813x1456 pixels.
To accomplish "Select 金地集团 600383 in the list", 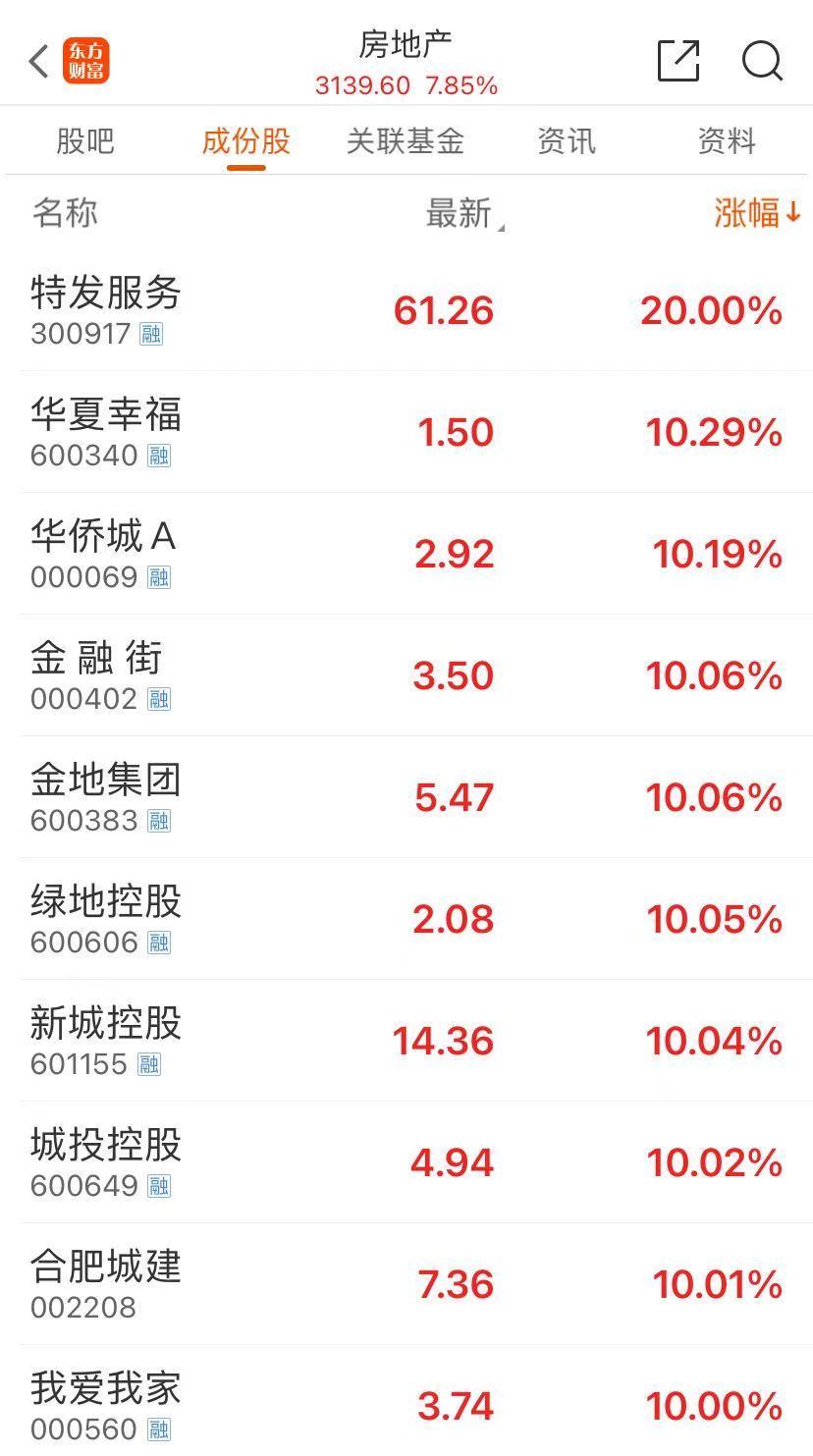I will (x=406, y=797).
